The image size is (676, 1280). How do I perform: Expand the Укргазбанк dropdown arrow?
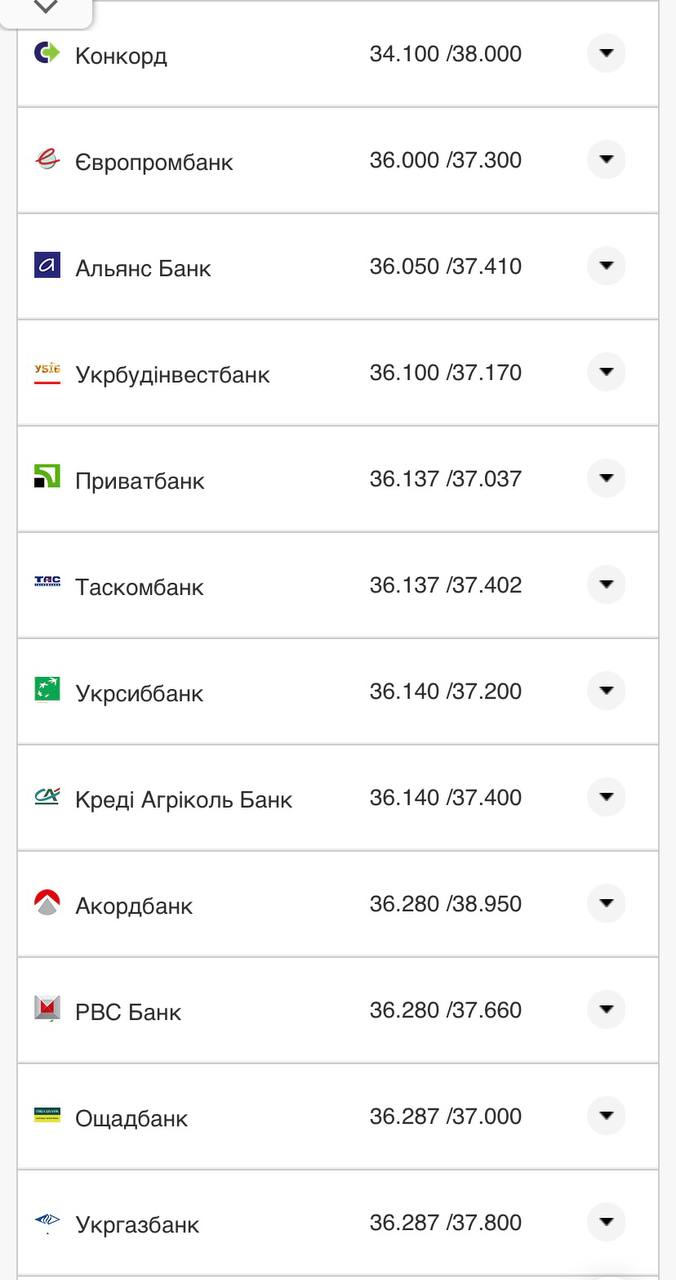(606, 1222)
